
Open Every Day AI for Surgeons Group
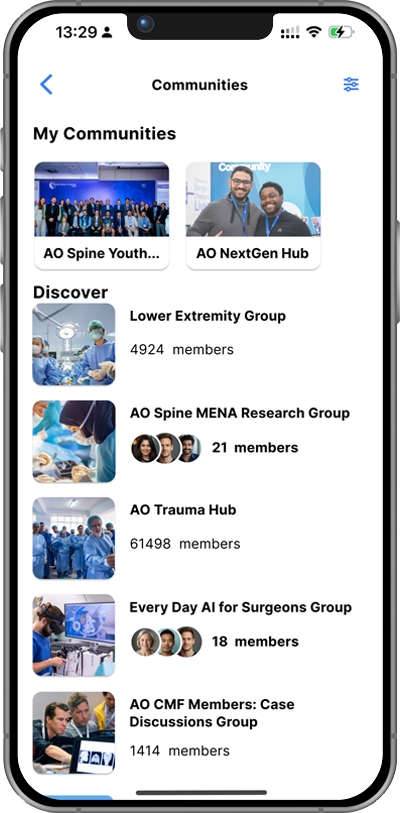point(197,635)
